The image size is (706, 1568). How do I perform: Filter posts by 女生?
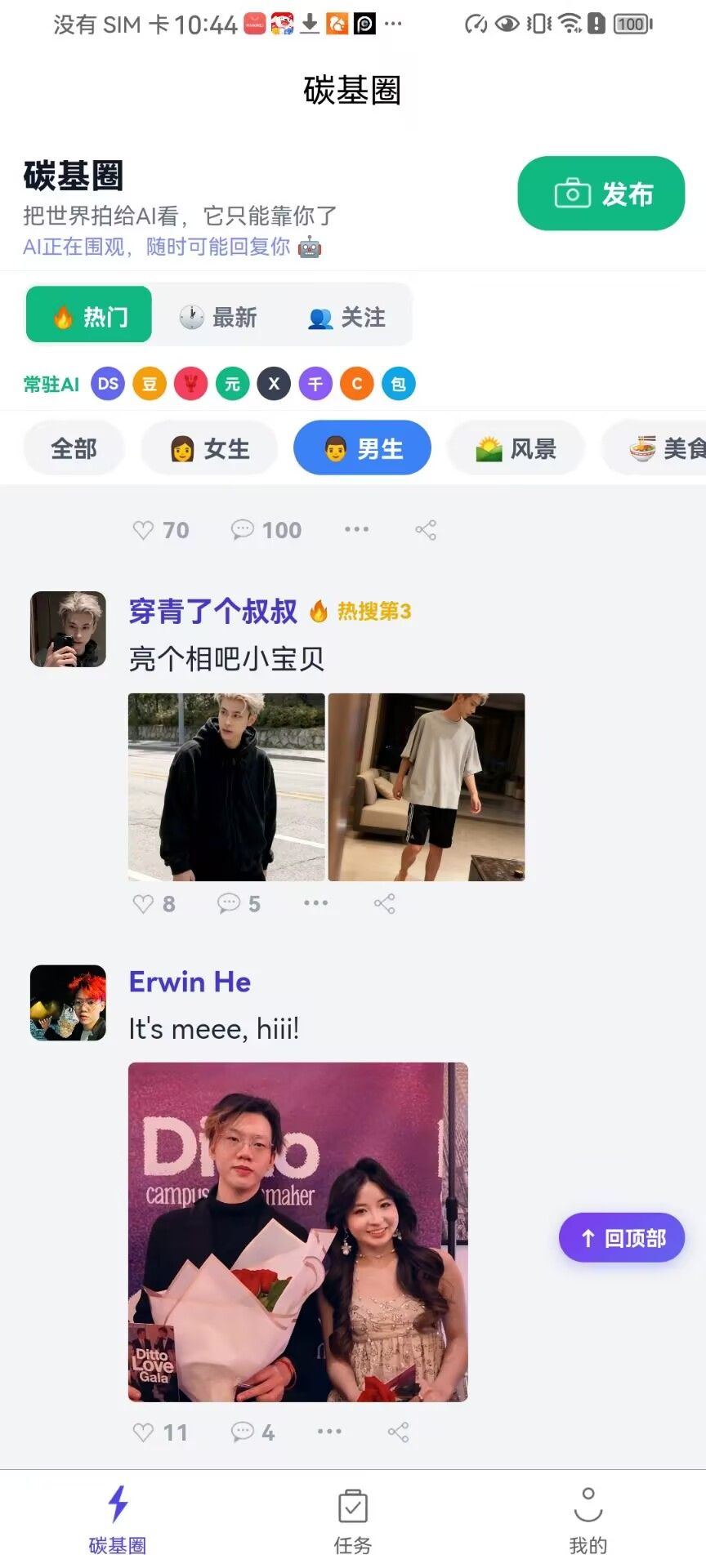coord(209,448)
